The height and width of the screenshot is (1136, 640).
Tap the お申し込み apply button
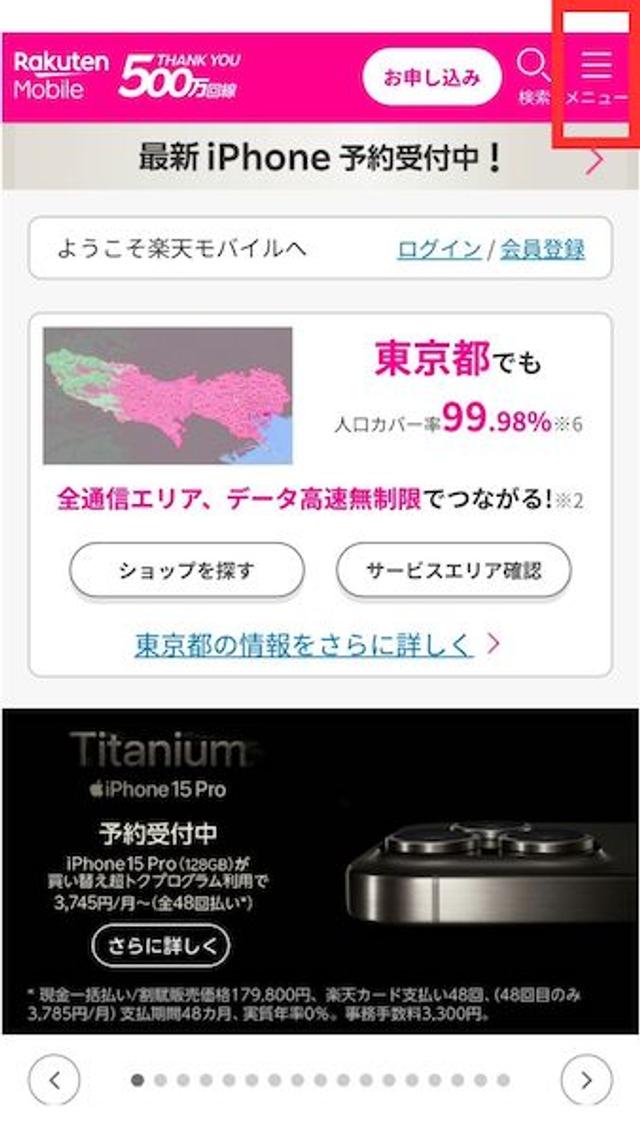point(431,77)
